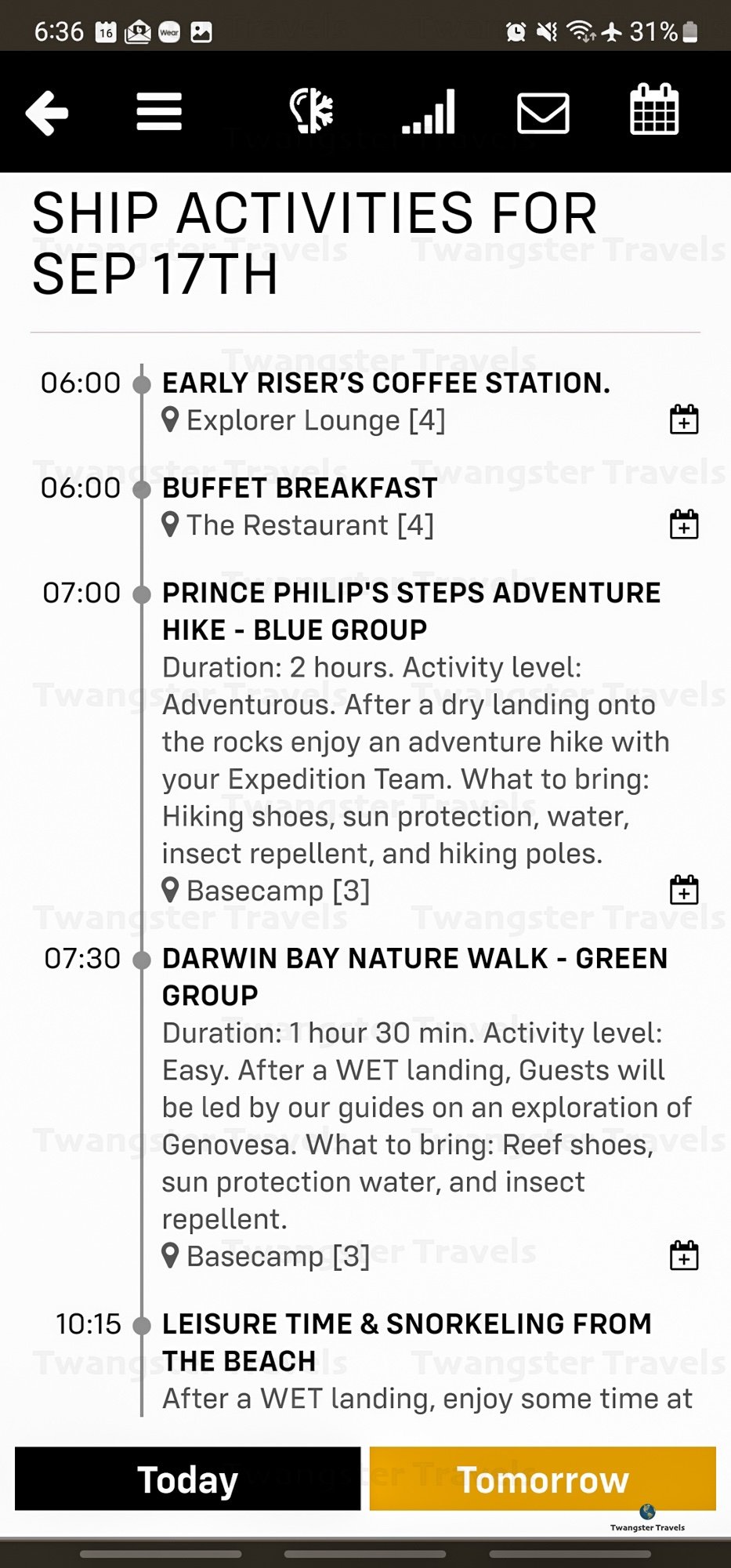Go back using the arrow icon
The width and height of the screenshot is (731, 1568).
(x=47, y=113)
